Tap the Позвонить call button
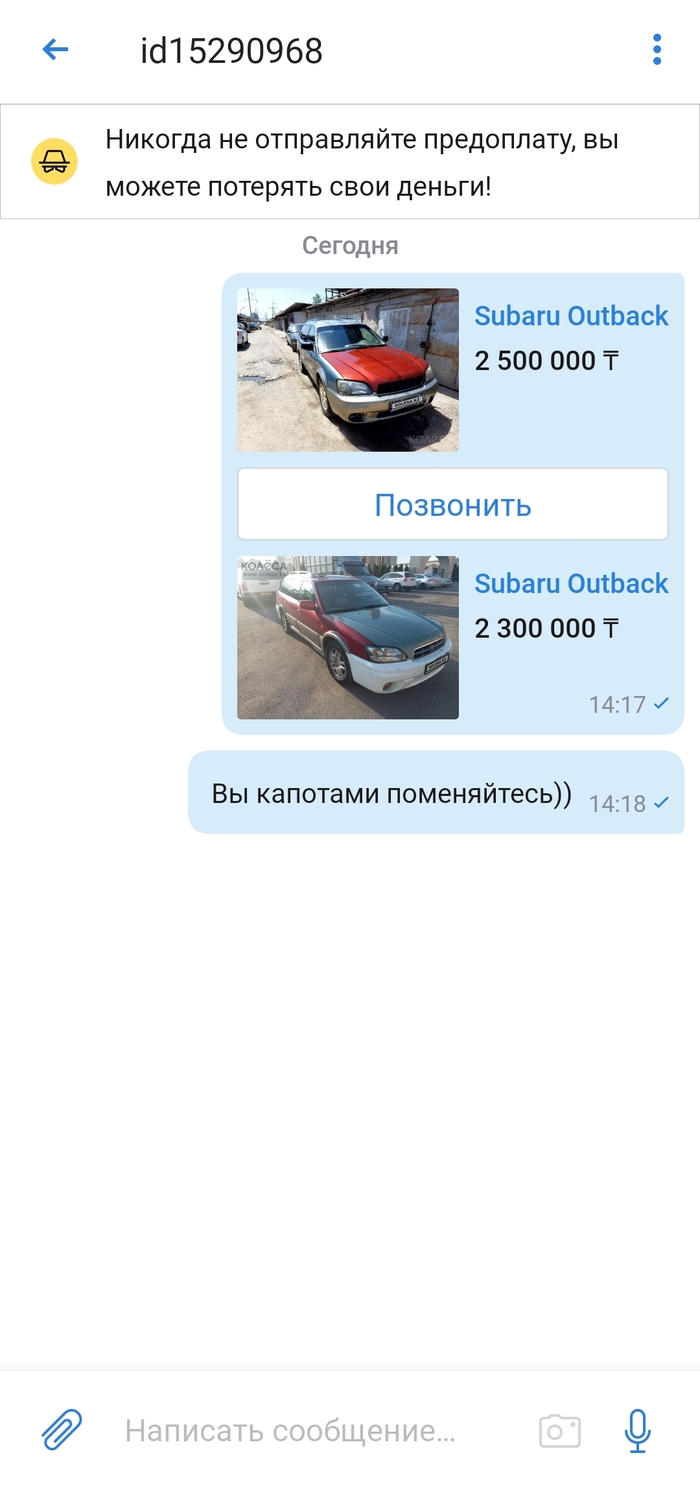700x1488 pixels. pyautogui.click(x=452, y=505)
